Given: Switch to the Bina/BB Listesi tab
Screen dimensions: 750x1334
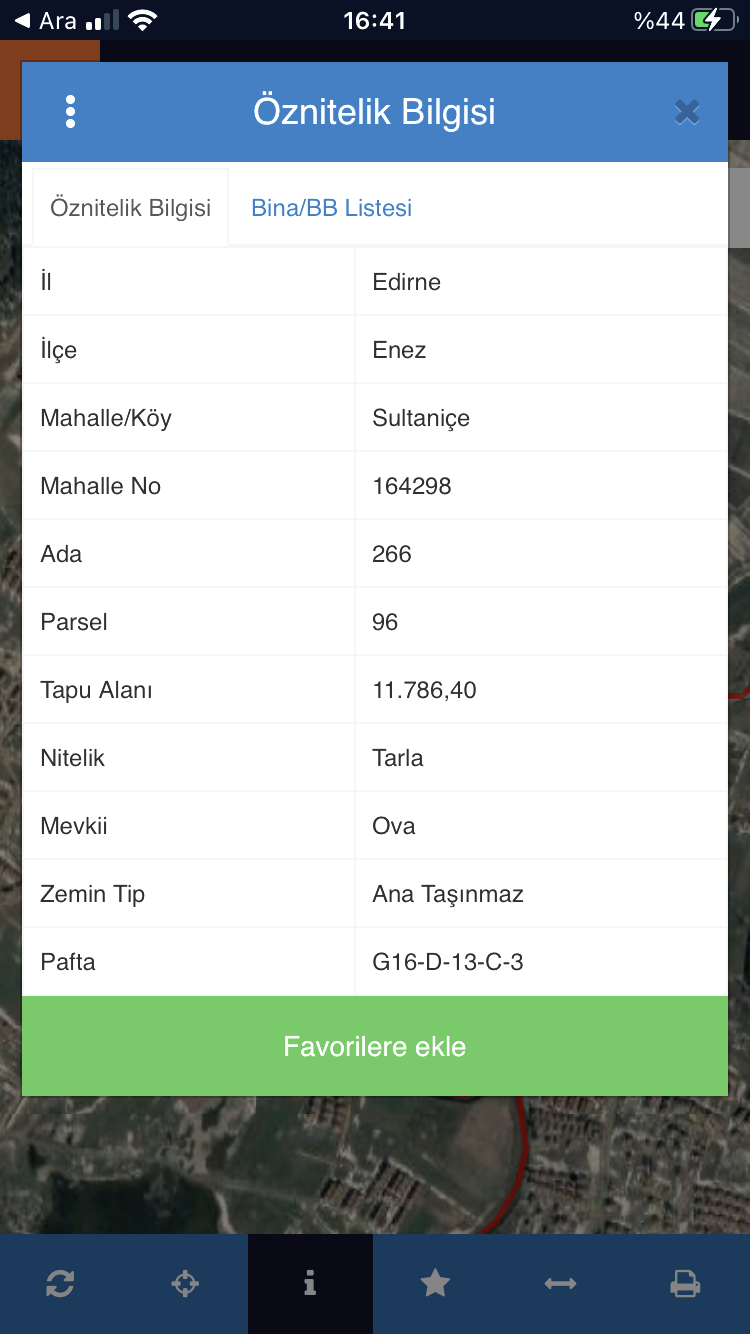Looking at the screenshot, I should [x=332, y=208].
